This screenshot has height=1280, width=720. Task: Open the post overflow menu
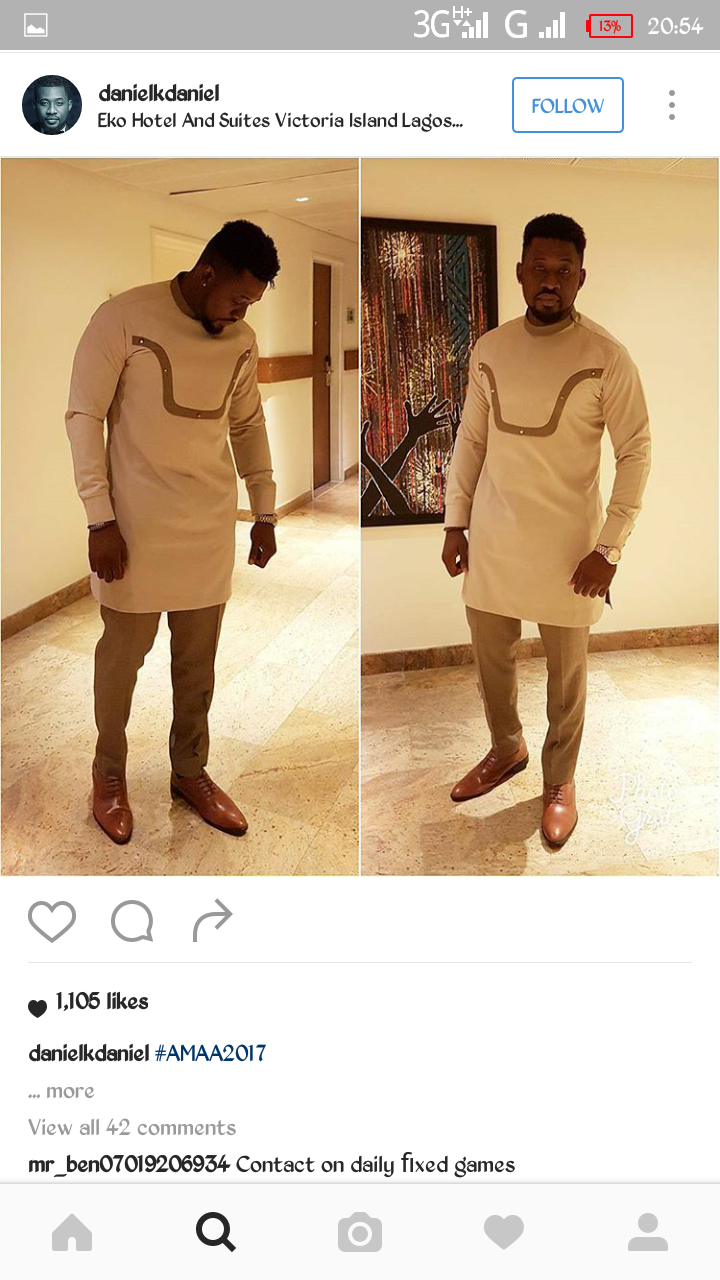[672, 105]
